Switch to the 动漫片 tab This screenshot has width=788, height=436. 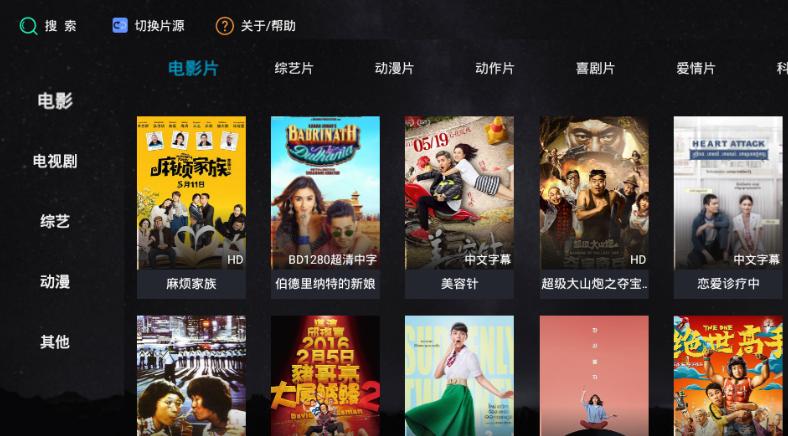coord(394,68)
